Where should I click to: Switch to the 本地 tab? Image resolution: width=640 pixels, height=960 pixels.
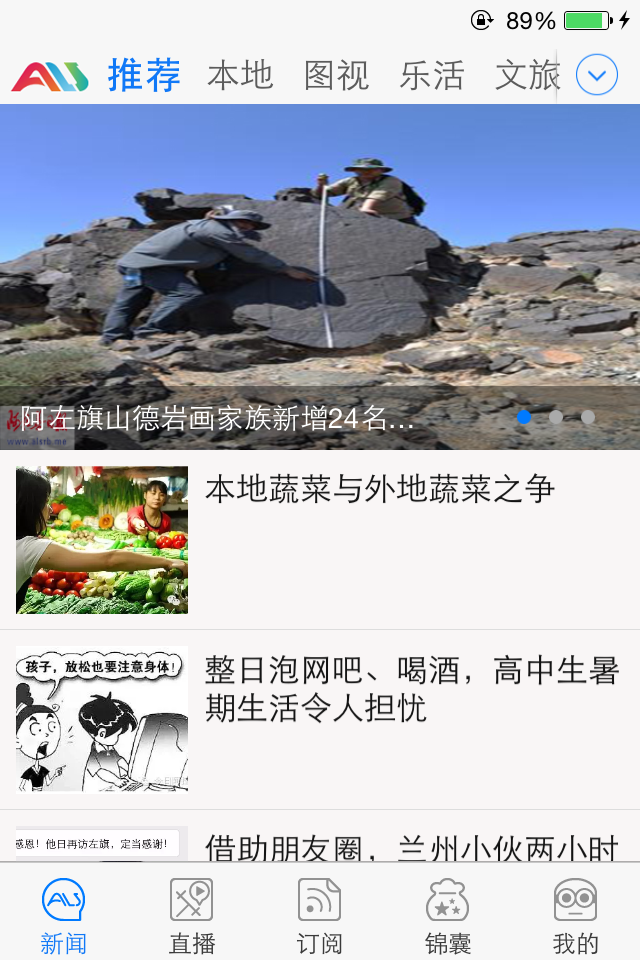point(240,75)
